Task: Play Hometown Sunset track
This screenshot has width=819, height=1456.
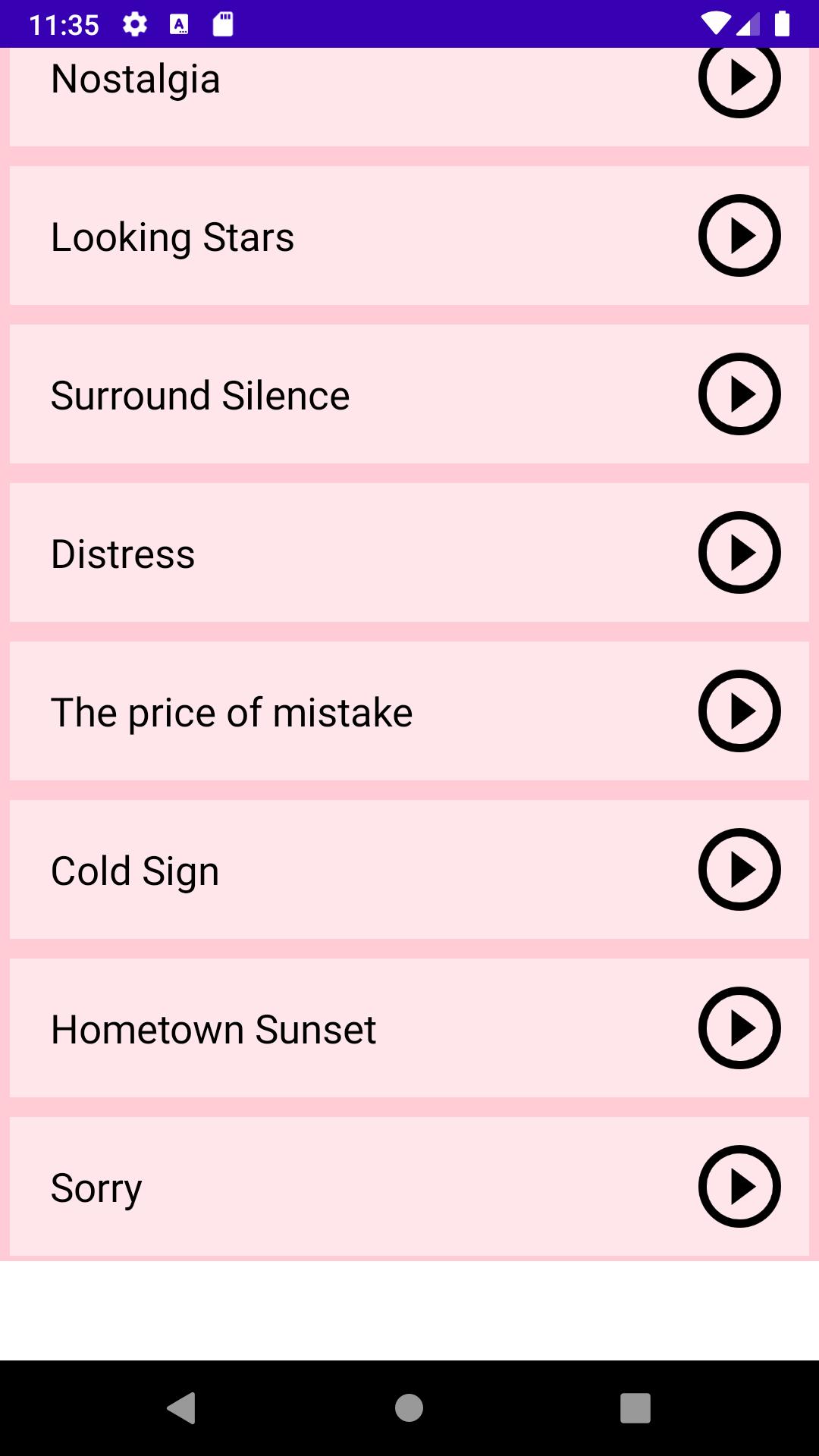Action: [739, 1028]
